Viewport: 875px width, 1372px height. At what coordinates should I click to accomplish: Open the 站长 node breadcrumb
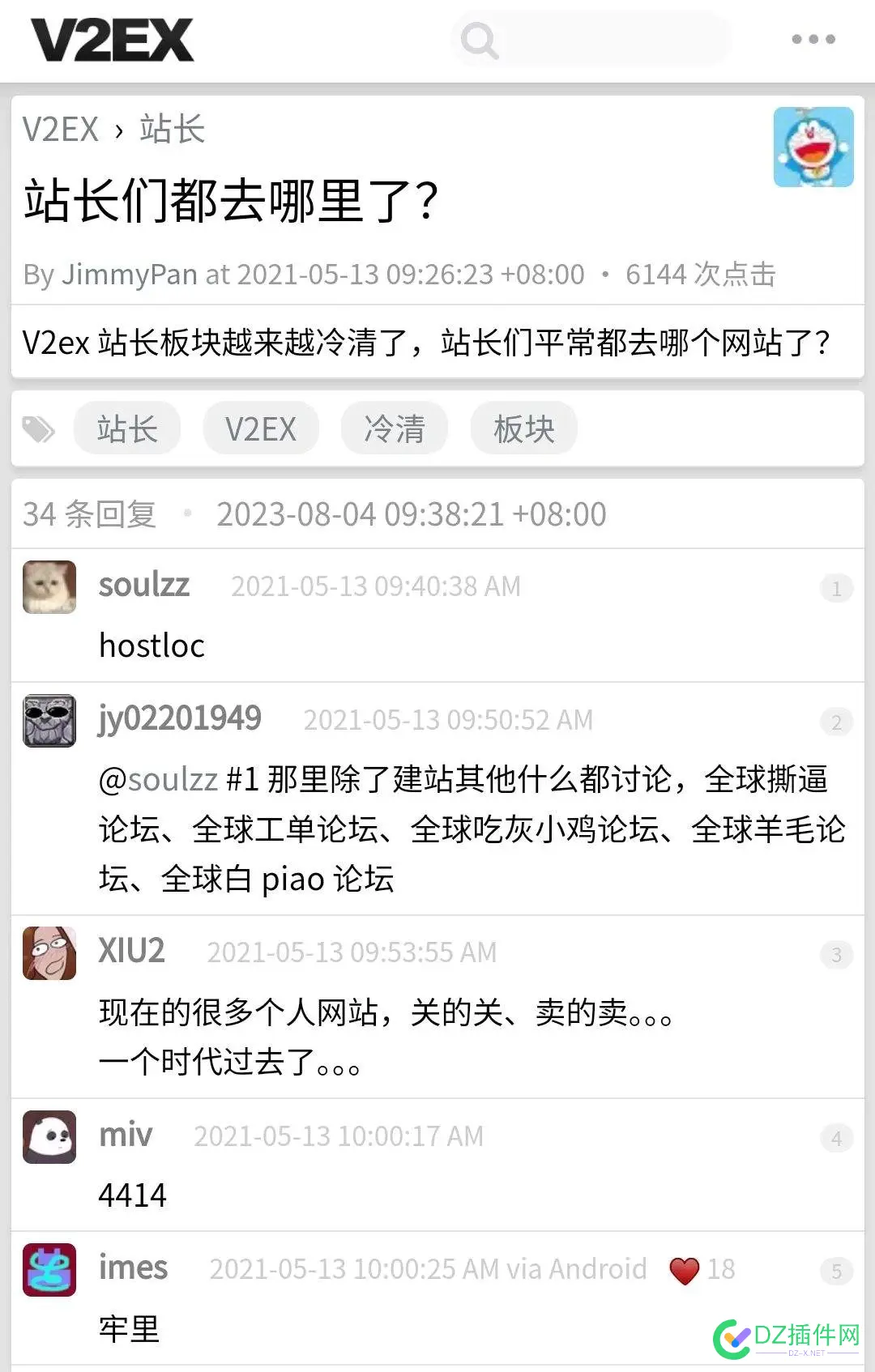[172, 130]
